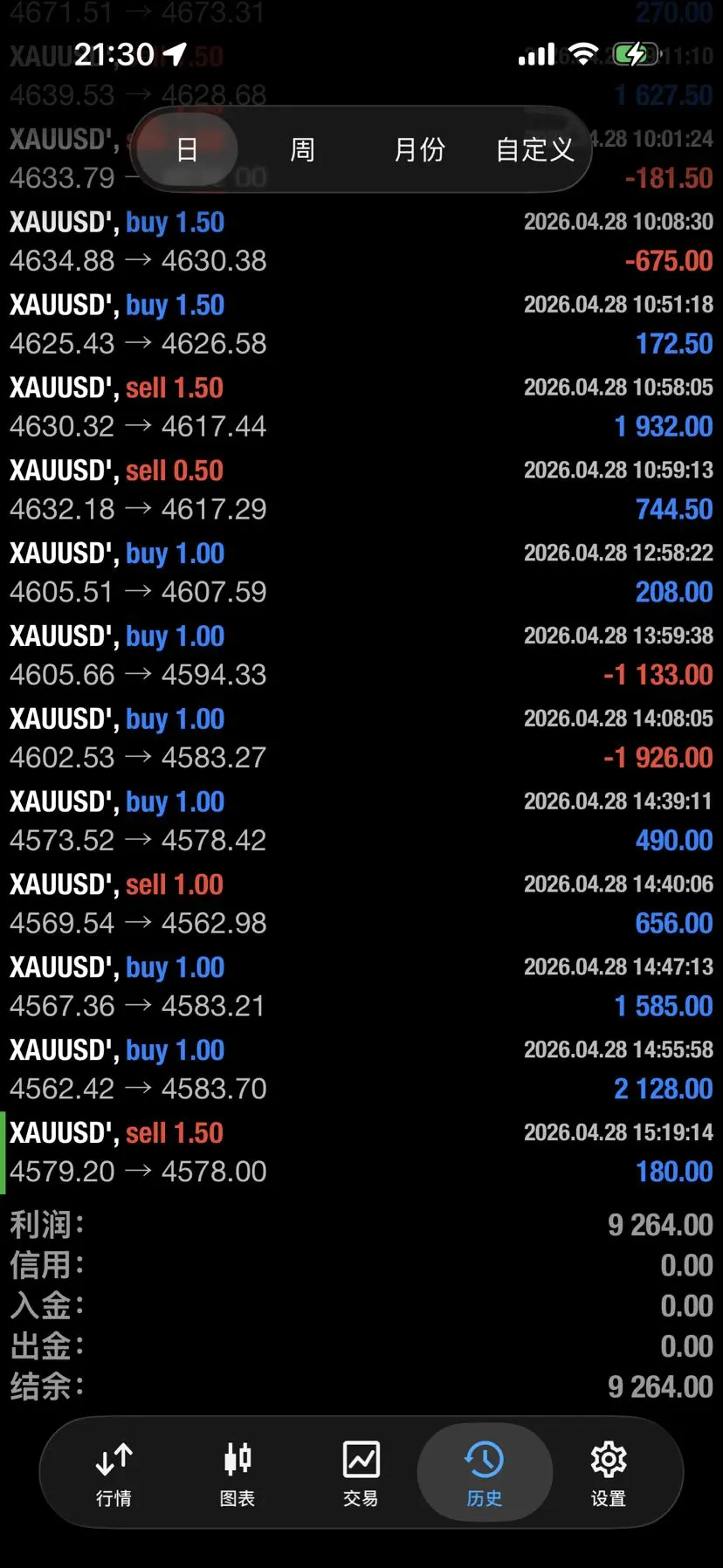This screenshot has width=723, height=1568.
Task: Open the buy 1.00 trade with profit 1 585.00
Action: coord(361,987)
